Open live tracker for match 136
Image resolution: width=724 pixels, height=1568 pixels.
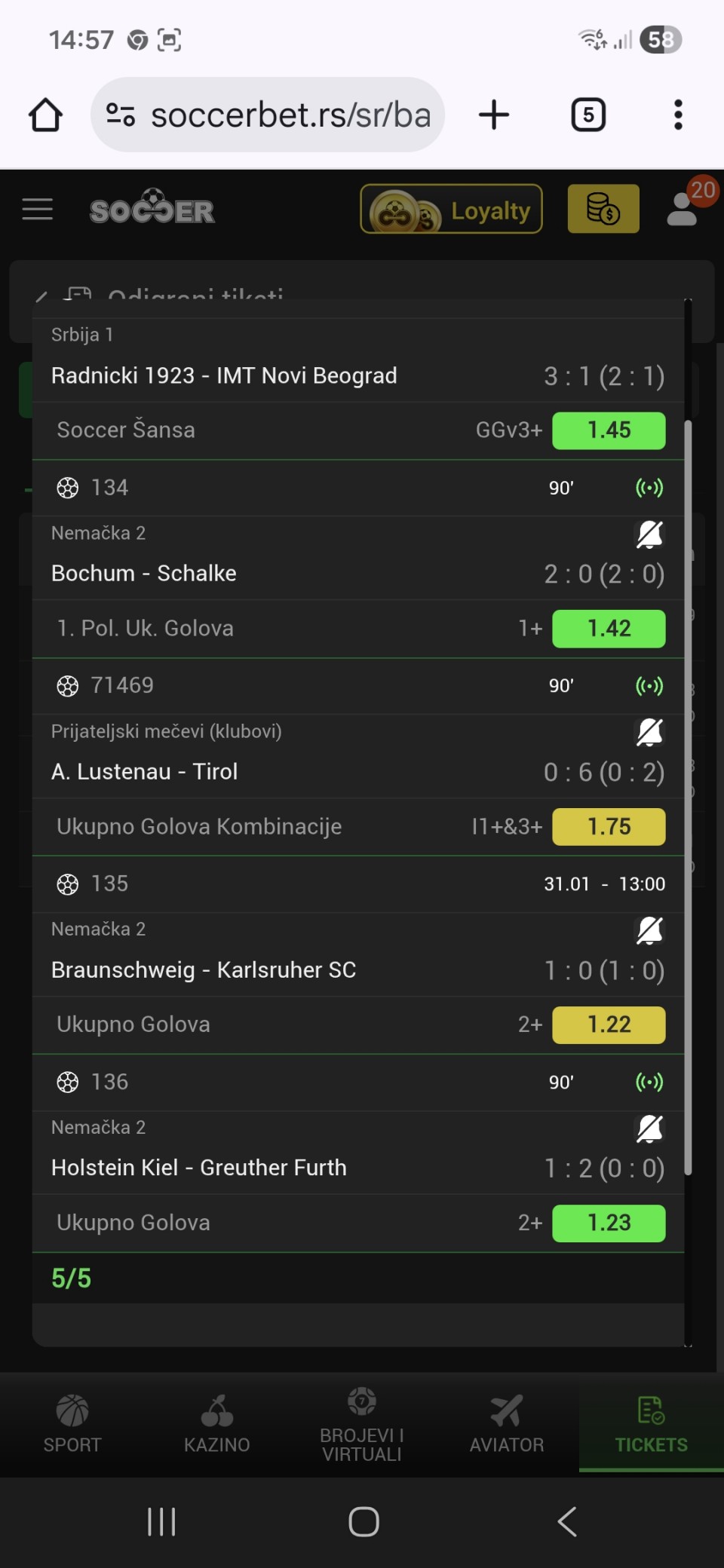coord(649,1083)
